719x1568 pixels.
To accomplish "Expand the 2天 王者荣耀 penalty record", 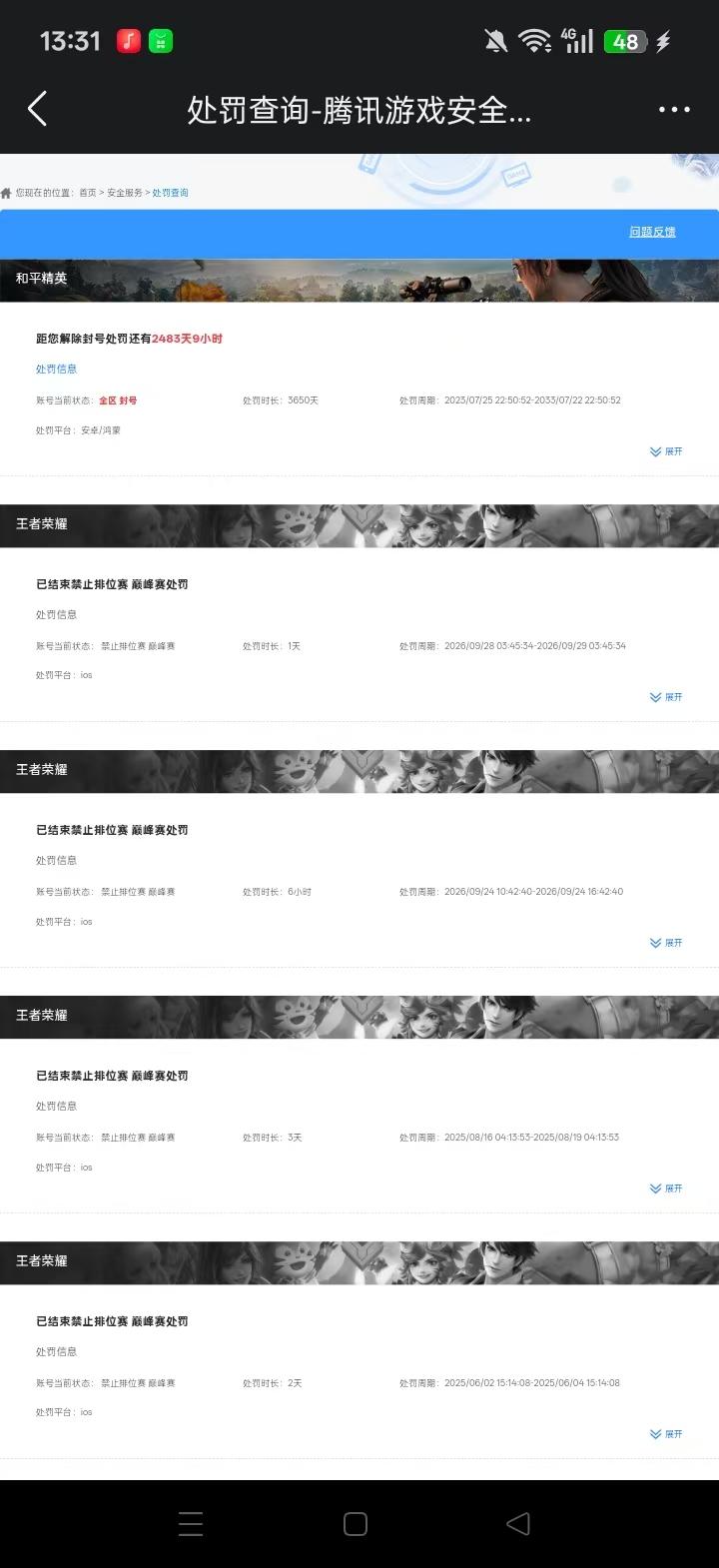I will [666, 1434].
